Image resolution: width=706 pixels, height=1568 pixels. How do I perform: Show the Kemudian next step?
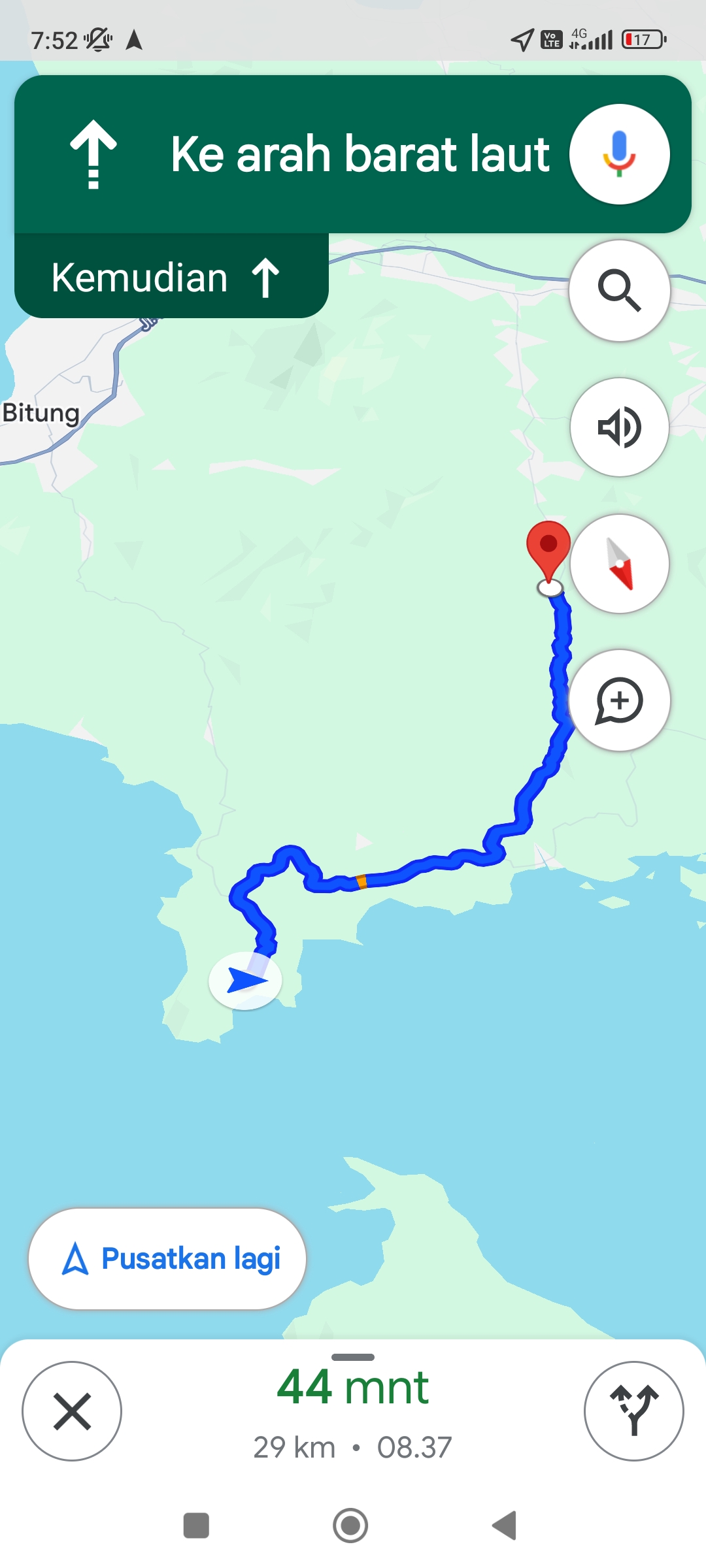[x=171, y=277]
